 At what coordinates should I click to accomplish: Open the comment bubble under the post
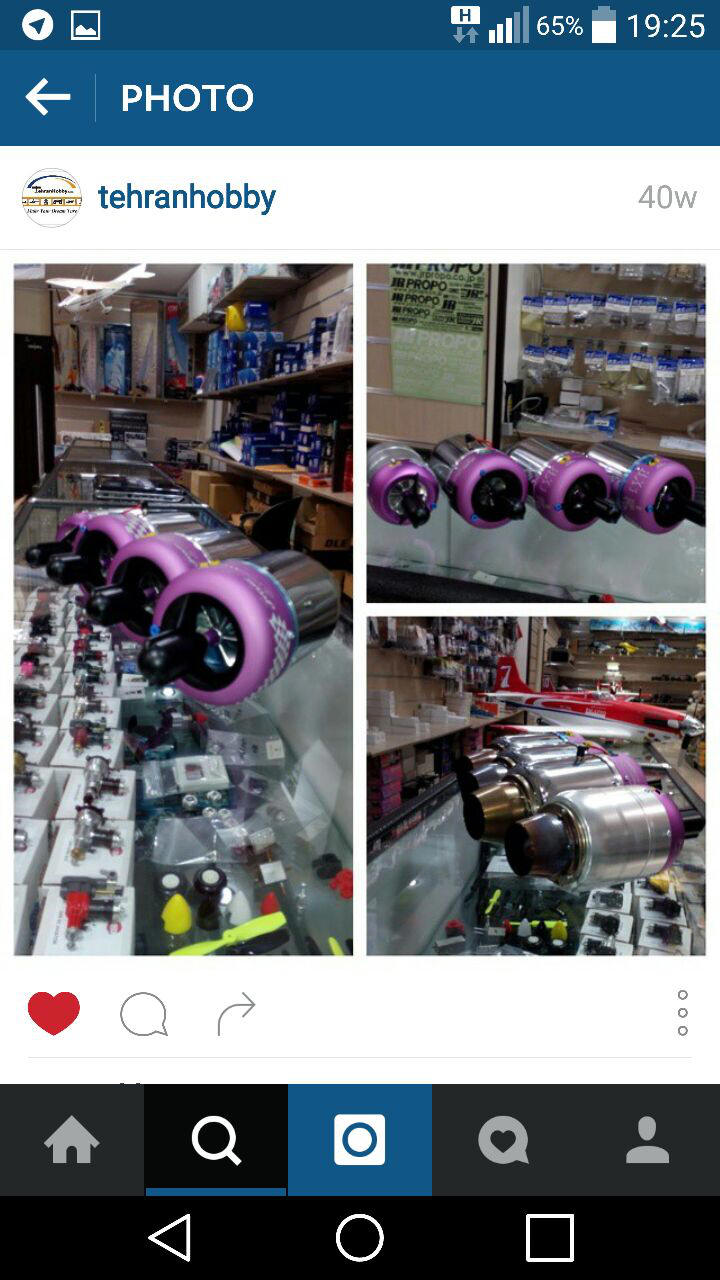pyautogui.click(x=143, y=1015)
